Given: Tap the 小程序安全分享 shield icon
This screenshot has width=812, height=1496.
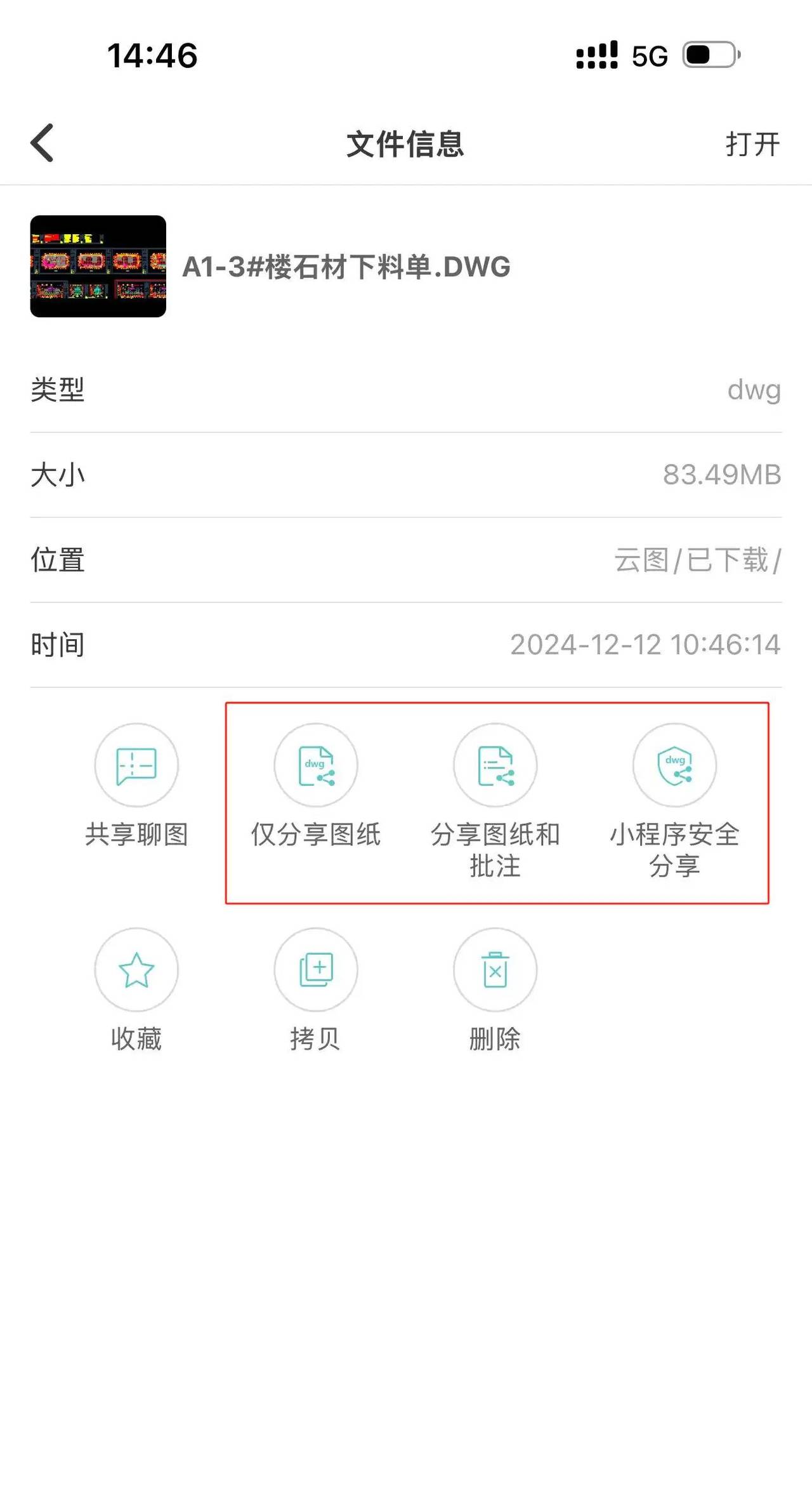Looking at the screenshot, I should coord(674,765).
